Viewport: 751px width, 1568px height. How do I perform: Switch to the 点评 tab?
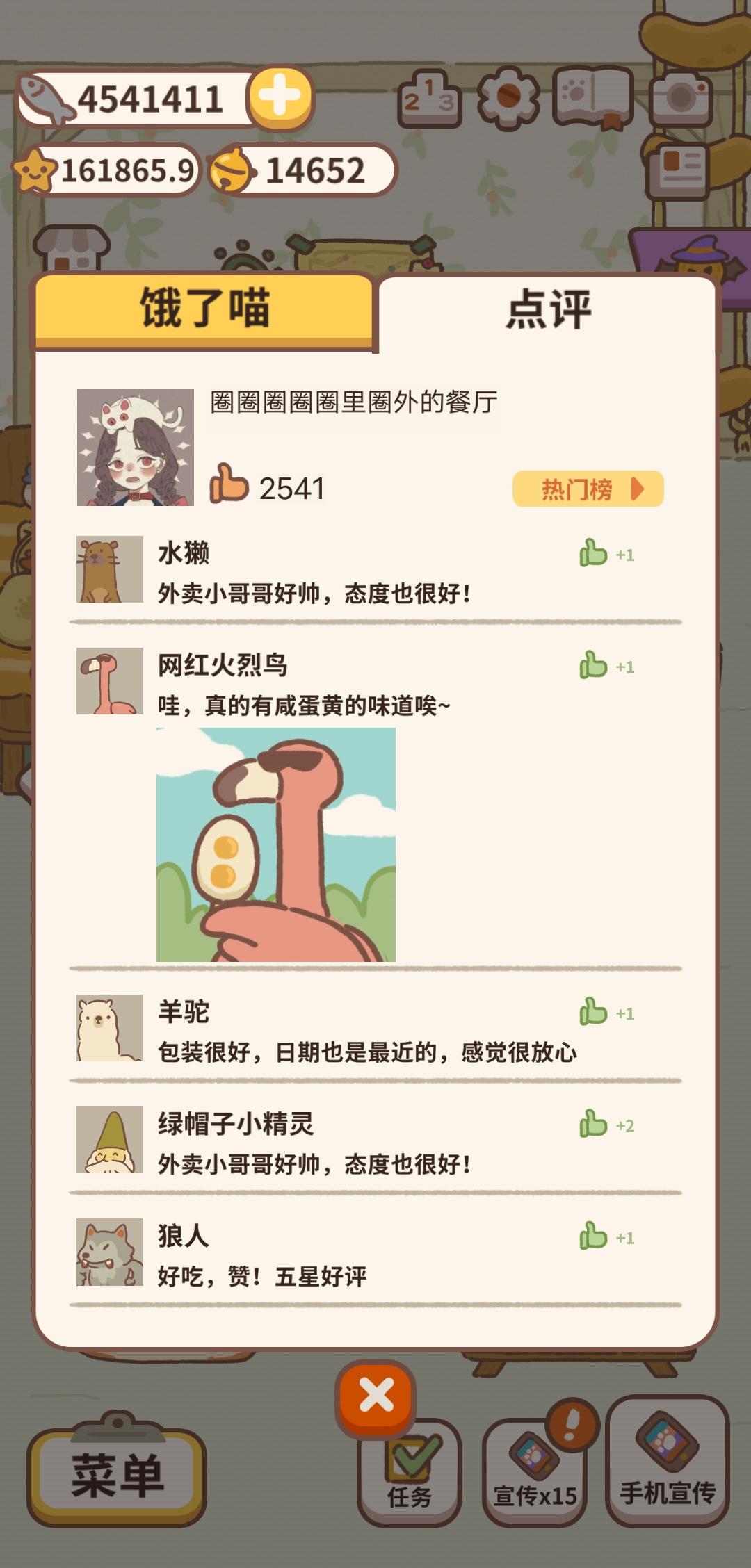548,311
